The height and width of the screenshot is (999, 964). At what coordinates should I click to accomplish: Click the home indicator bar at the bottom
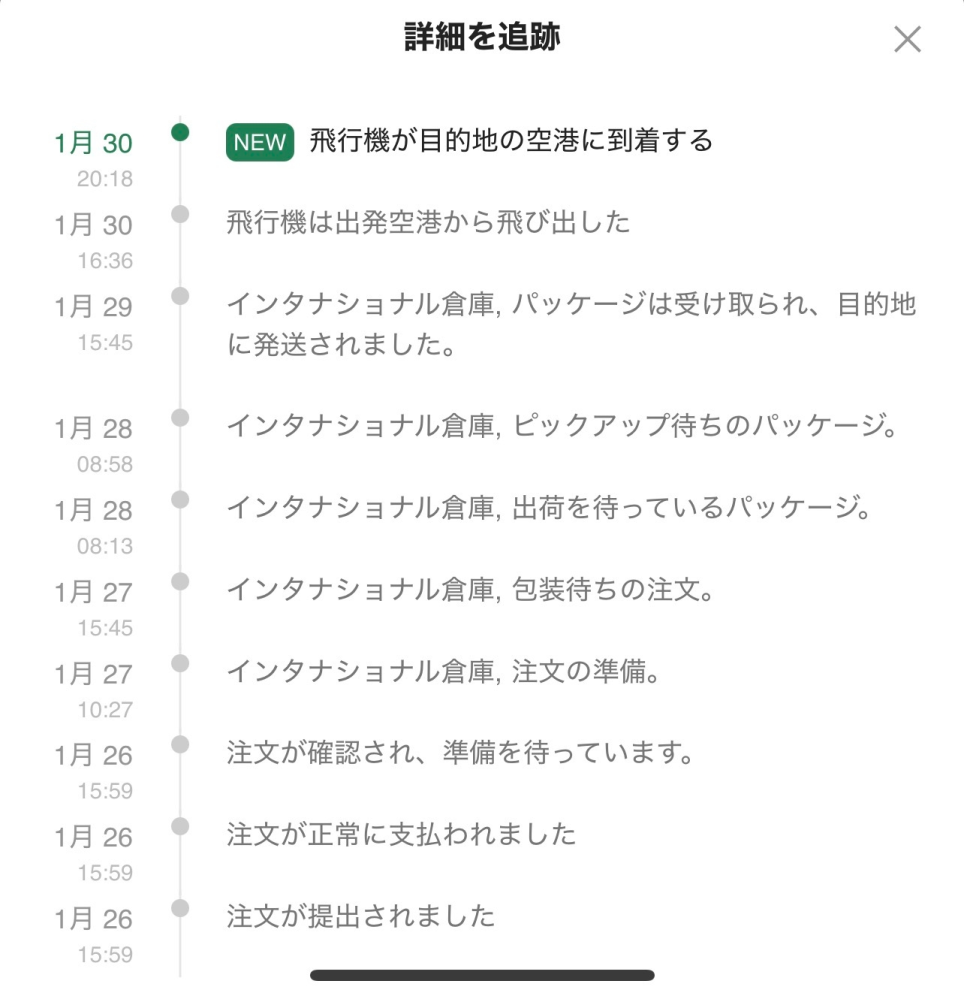pos(482,972)
